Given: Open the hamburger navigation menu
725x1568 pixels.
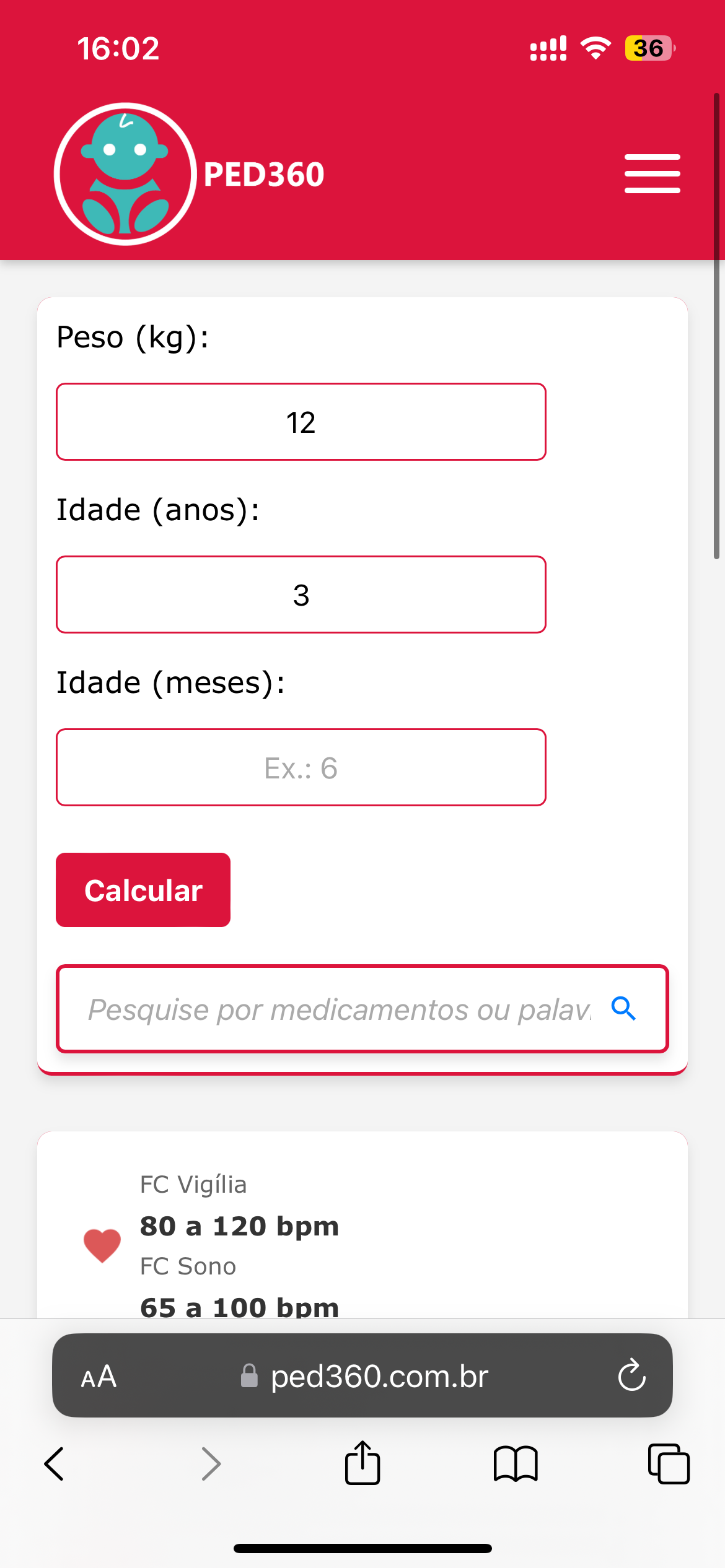Looking at the screenshot, I should [x=652, y=174].
